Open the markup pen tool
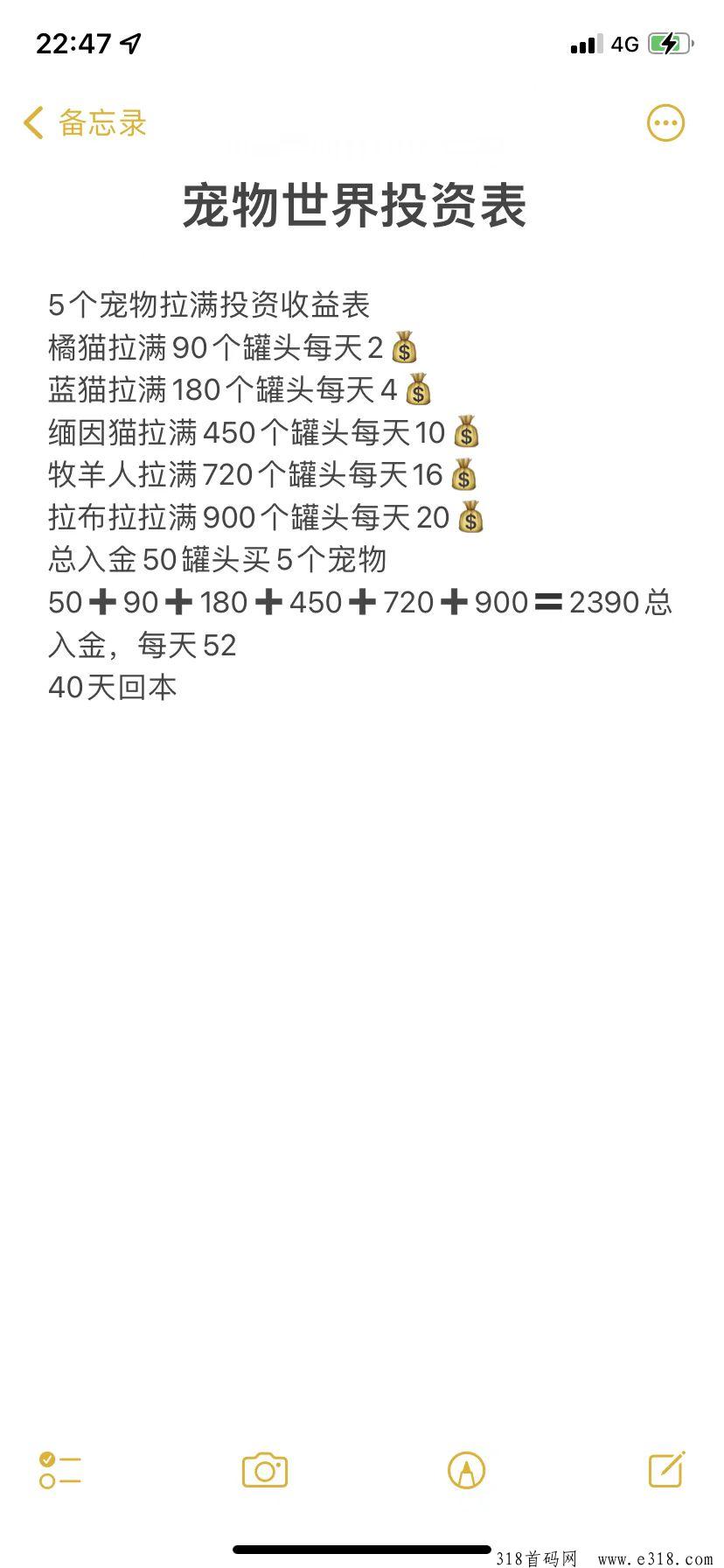Viewport: 724px width, 1568px height. [466, 1470]
